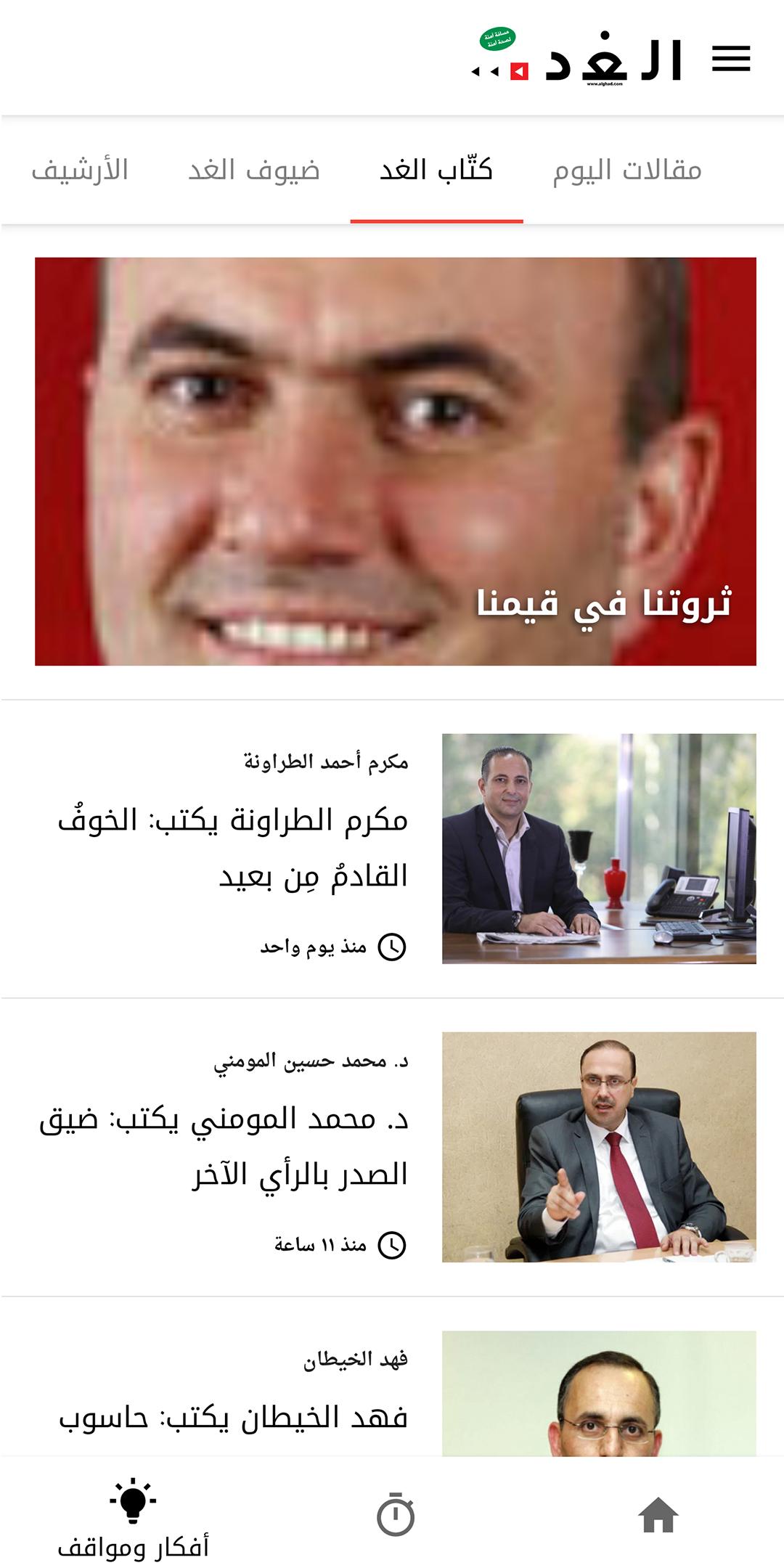Select the كتّاب الغد tab
This screenshot has width=784, height=1568.
[x=436, y=171]
